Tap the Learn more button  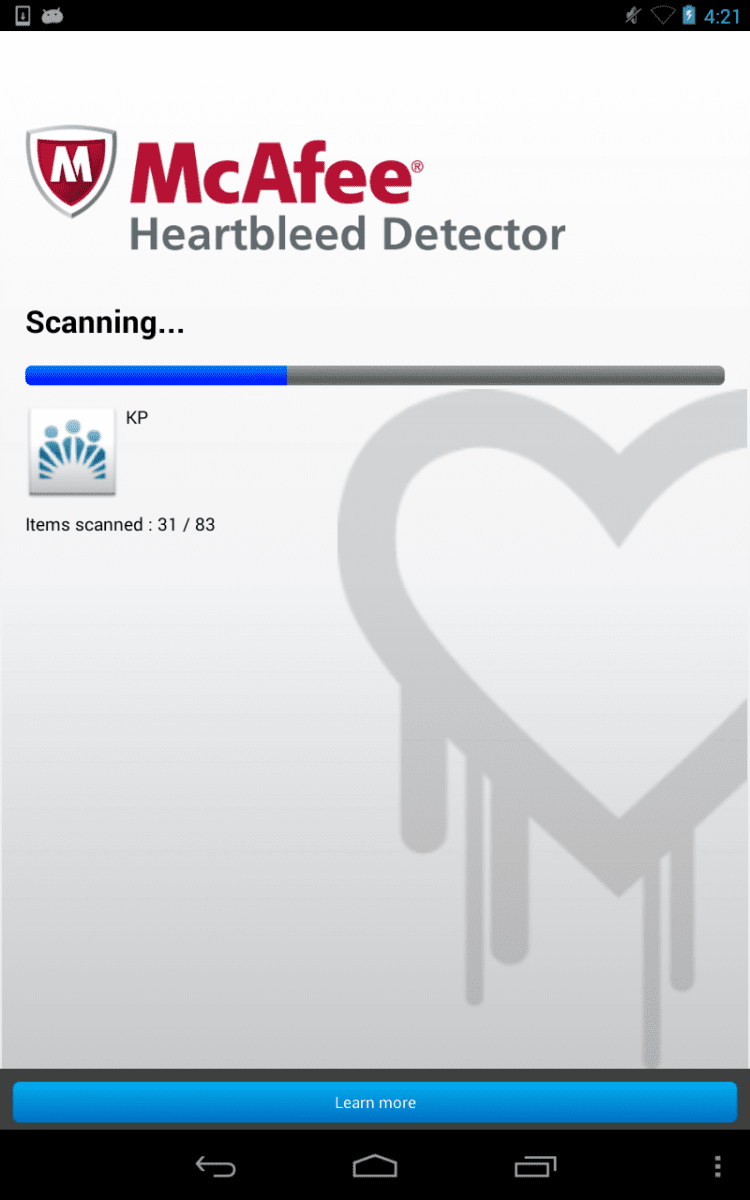pyautogui.click(x=375, y=1102)
